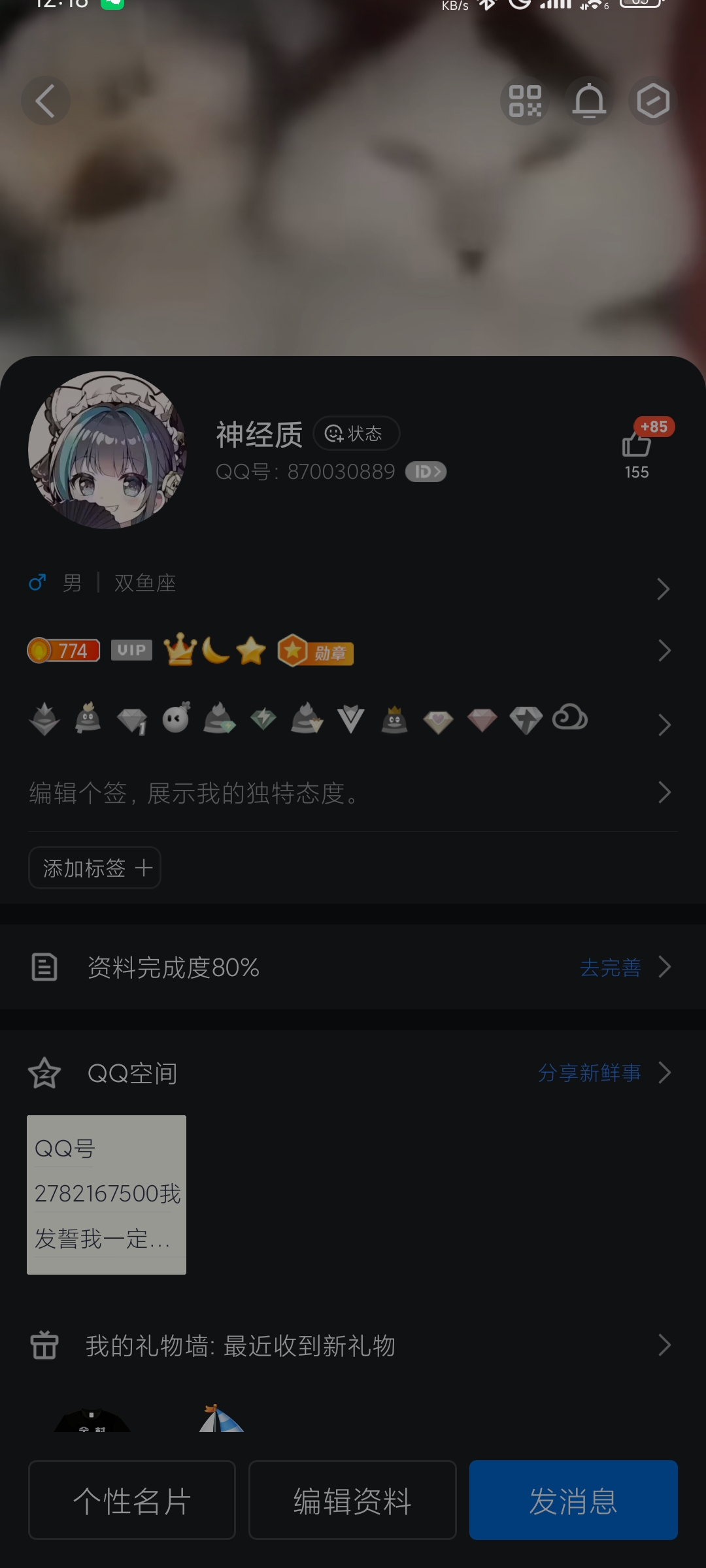This screenshot has height=1568, width=706.
Task: Give a thumbs-up like to the profile
Action: coord(636,446)
